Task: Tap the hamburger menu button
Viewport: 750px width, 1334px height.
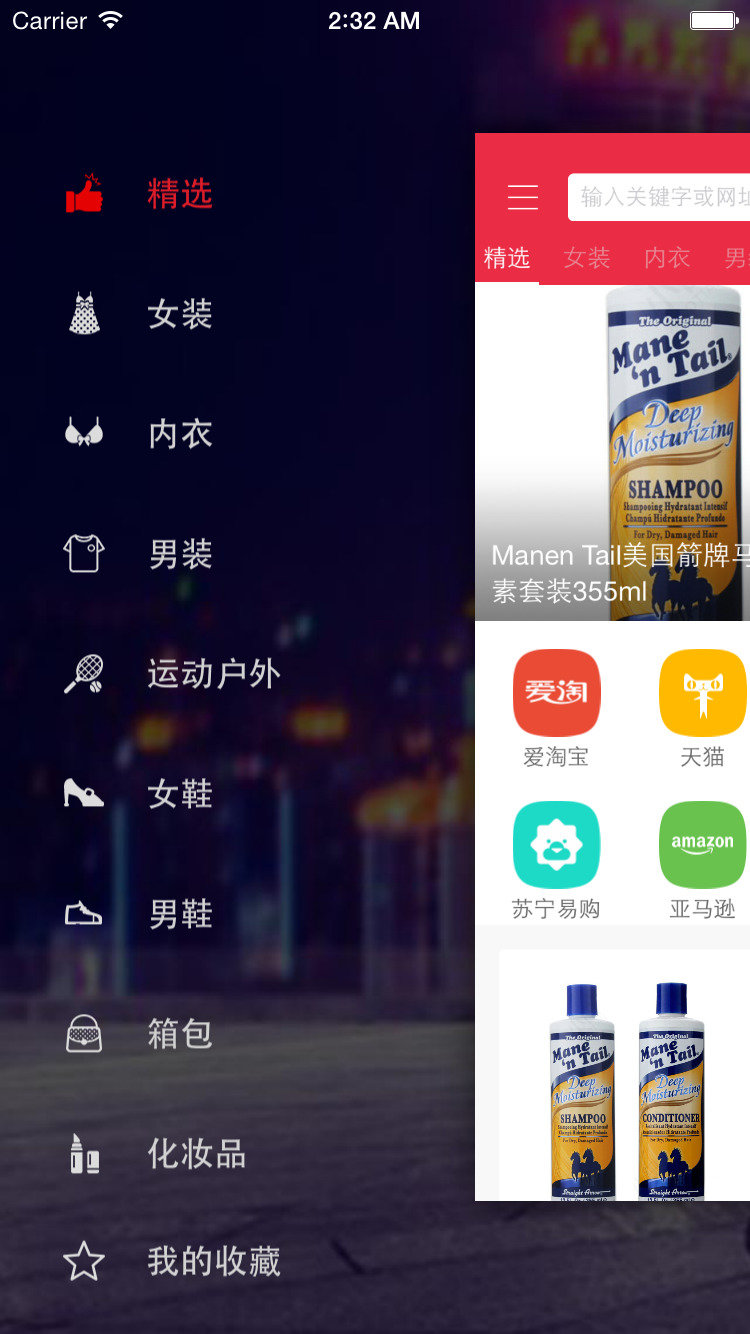Action: [x=522, y=197]
